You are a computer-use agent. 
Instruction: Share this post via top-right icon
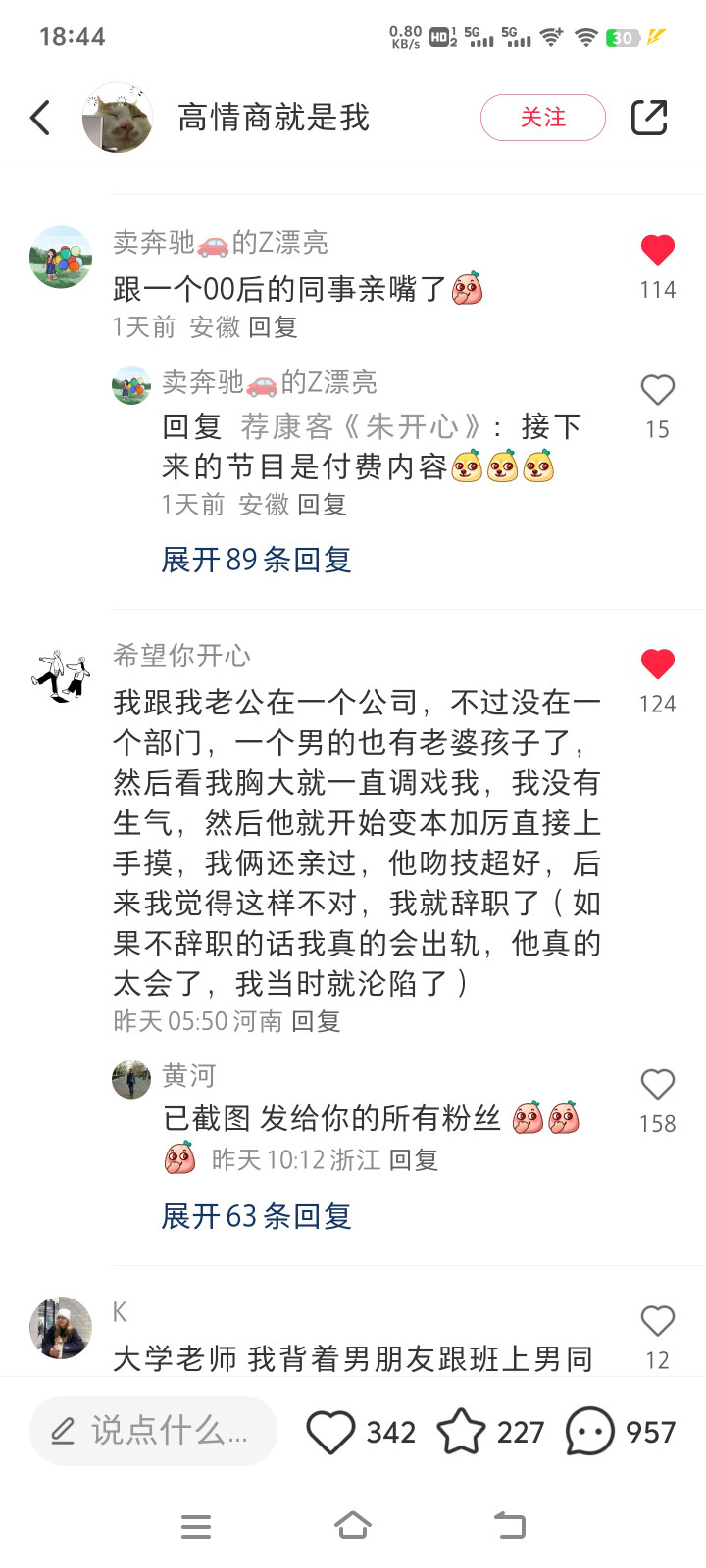[x=648, y=118]
